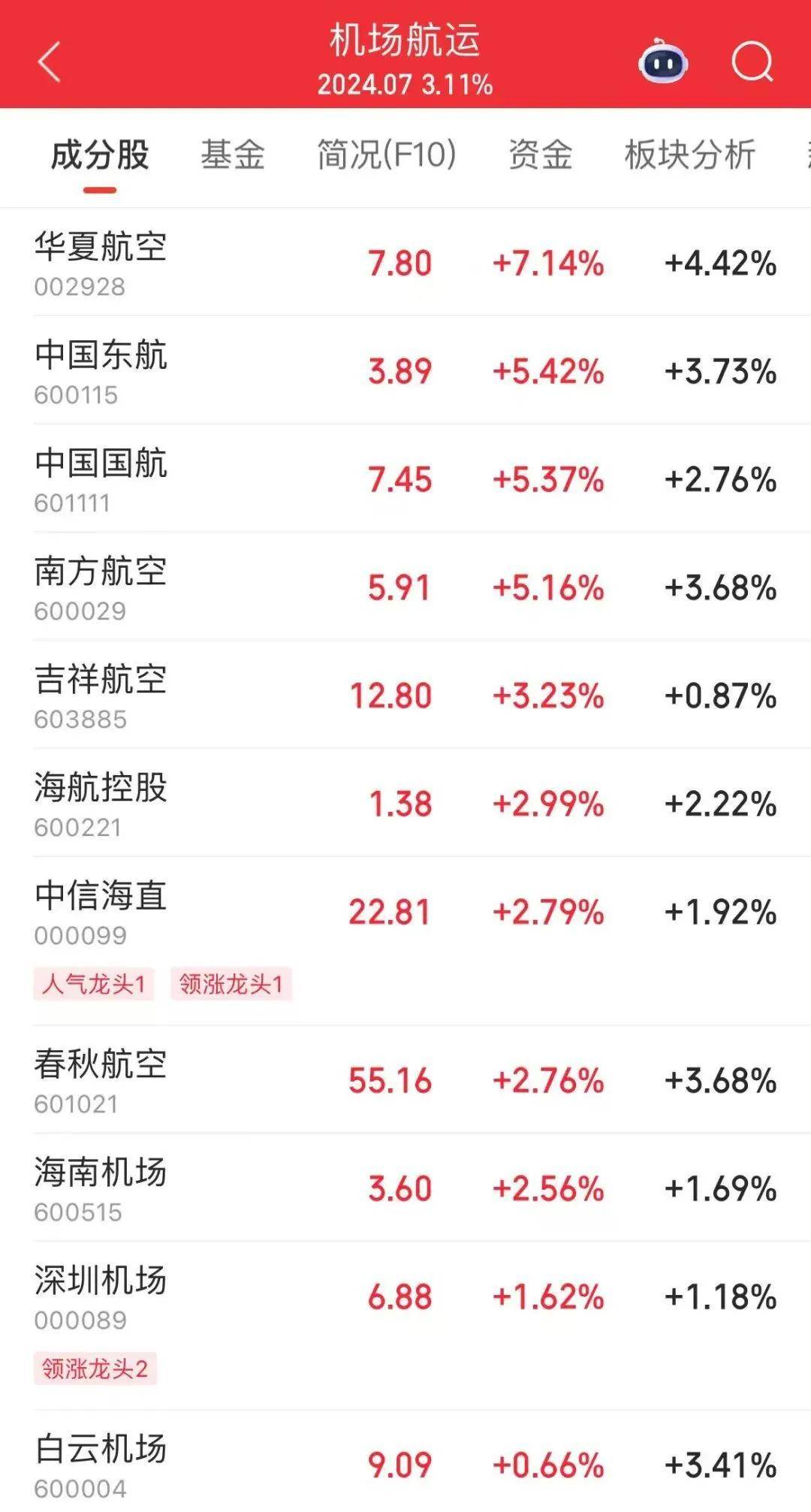Open the 海航控股 stock row
Image resolution: width=811 pixels, height=1512 pixels.
pyautogui.click(x=405, y=804)
